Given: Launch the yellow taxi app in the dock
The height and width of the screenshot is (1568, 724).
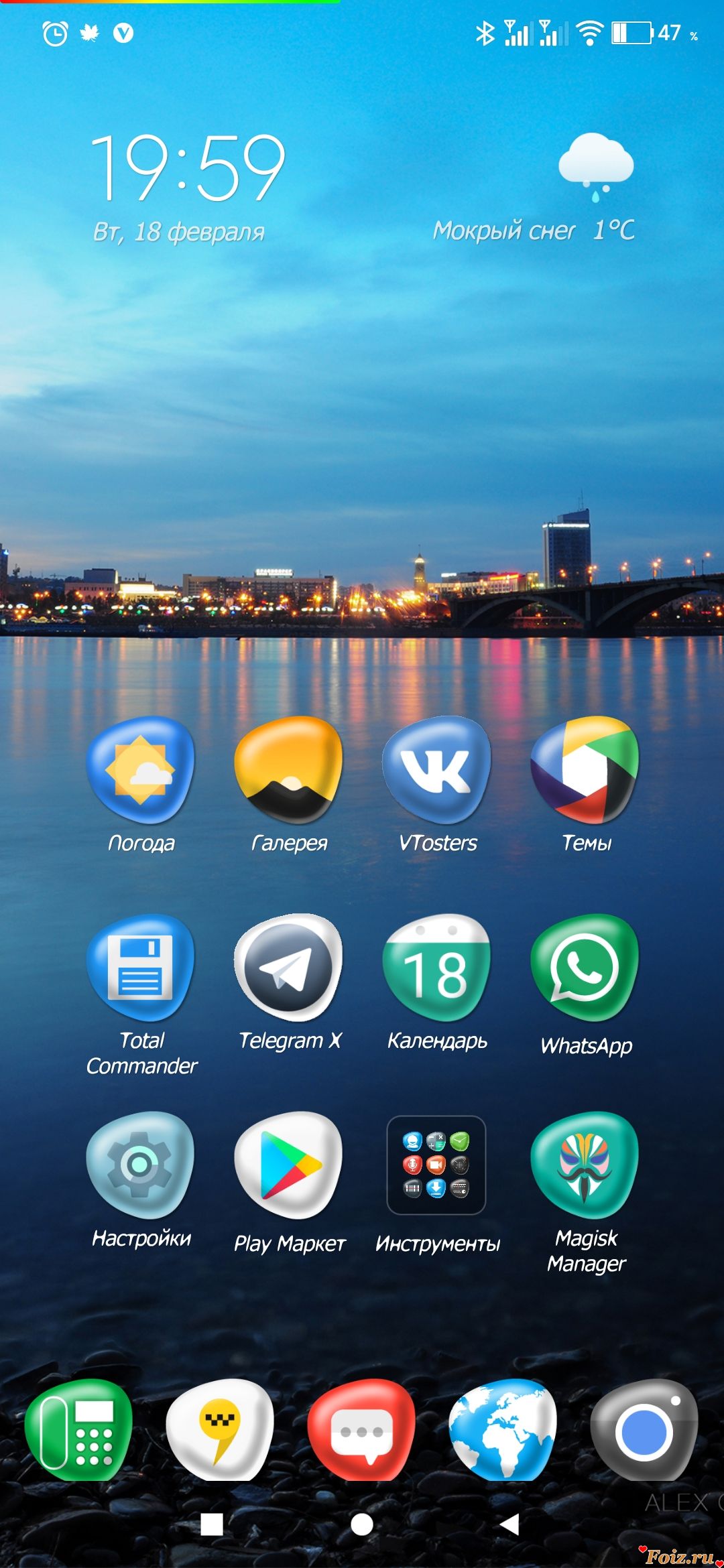Looking at the screenshot, I should coord(220,1431).
